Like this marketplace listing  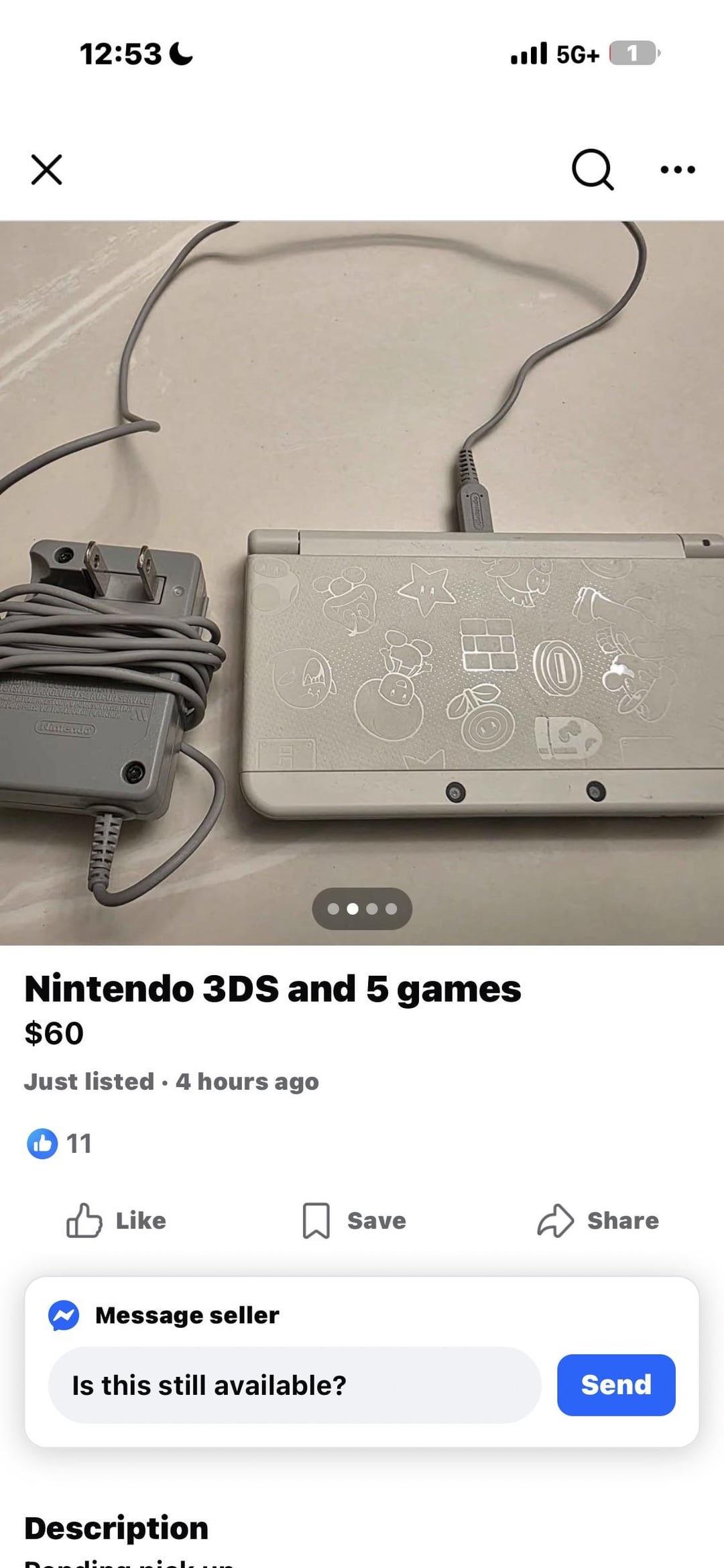click(x=116, y=1221)
